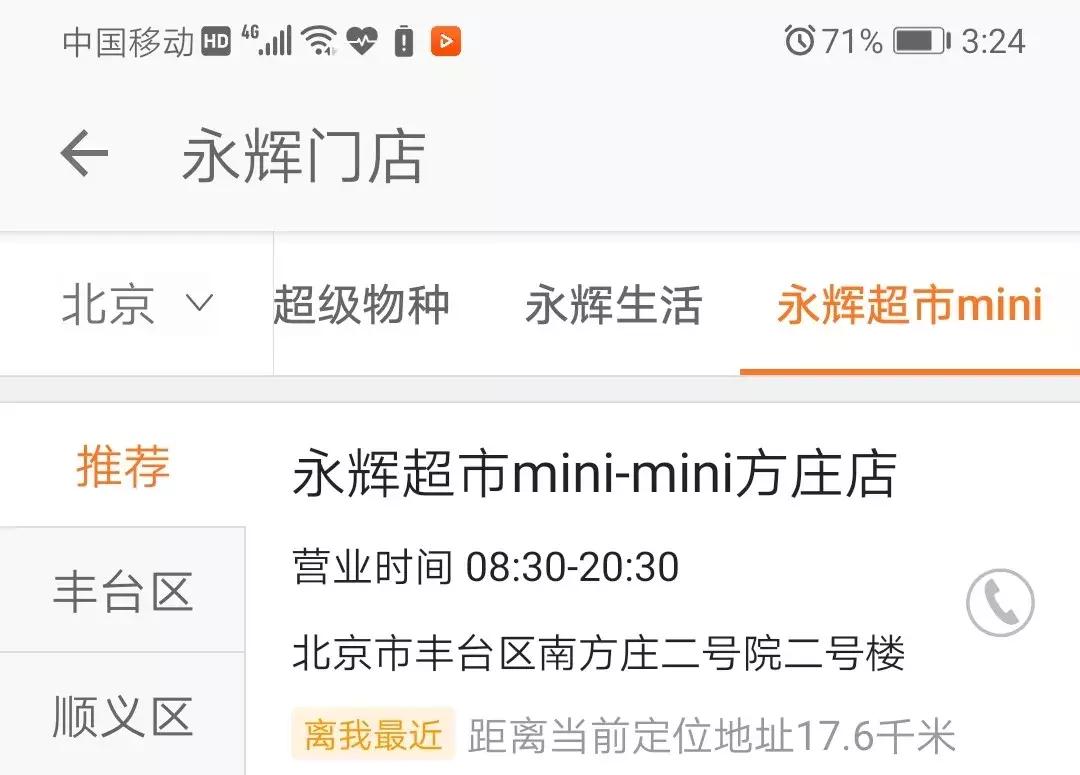
Task: Call the mini方庄店 store
Action: coord(999,602)
